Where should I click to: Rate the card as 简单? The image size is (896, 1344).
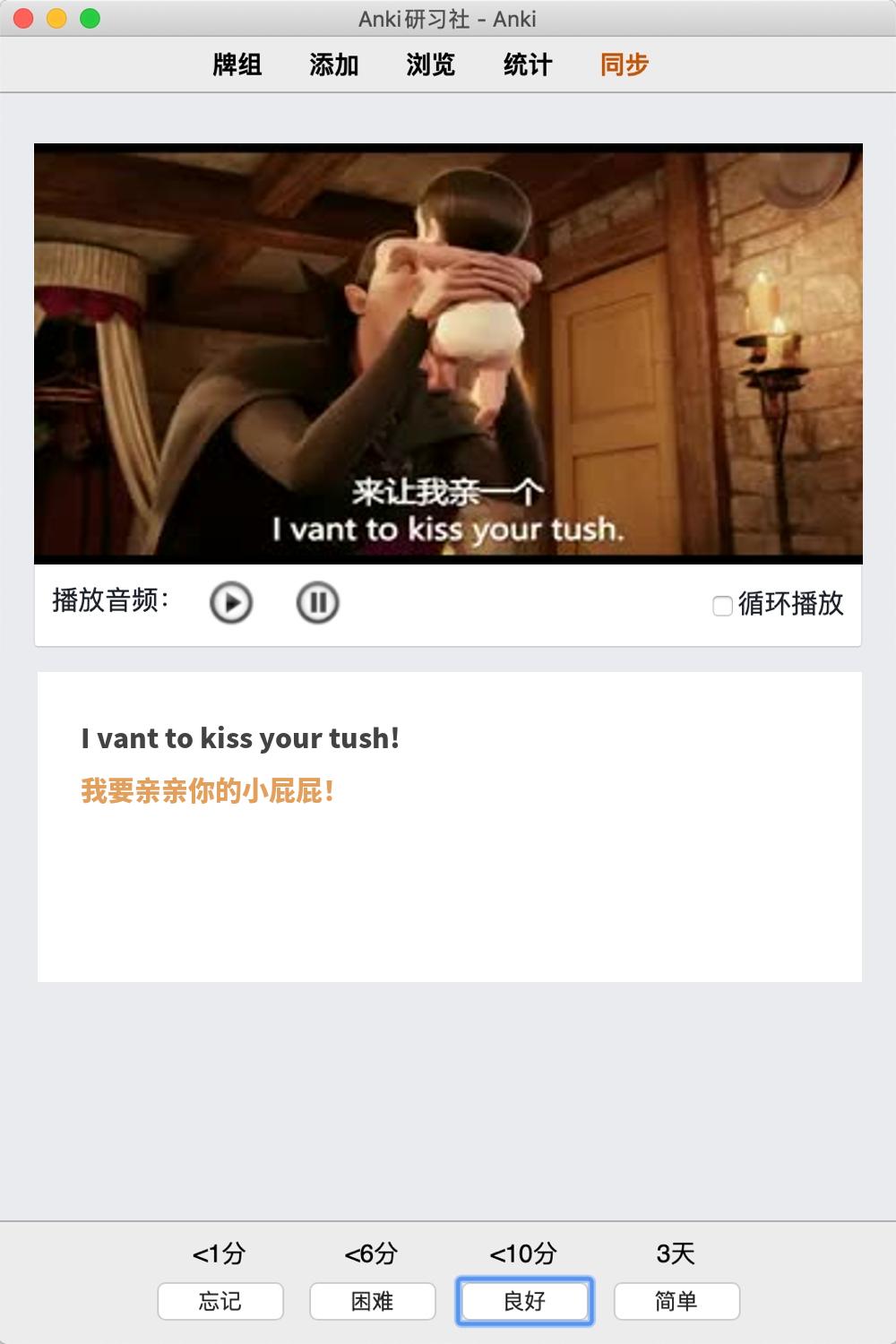(x=676, y=1301)
